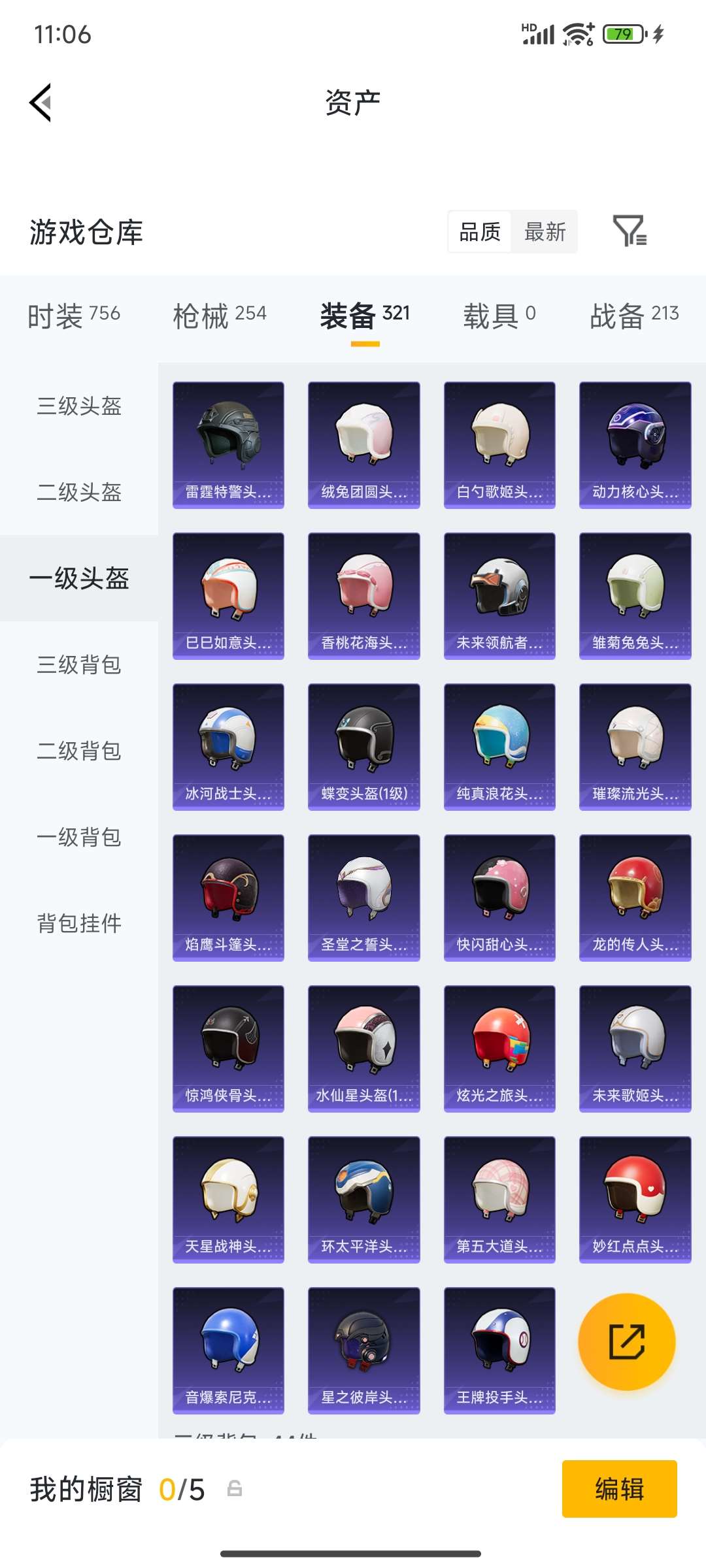Tap the lock icon beside 我的橱窗
Screen dimensions: 706x1568
(237, 1489)
